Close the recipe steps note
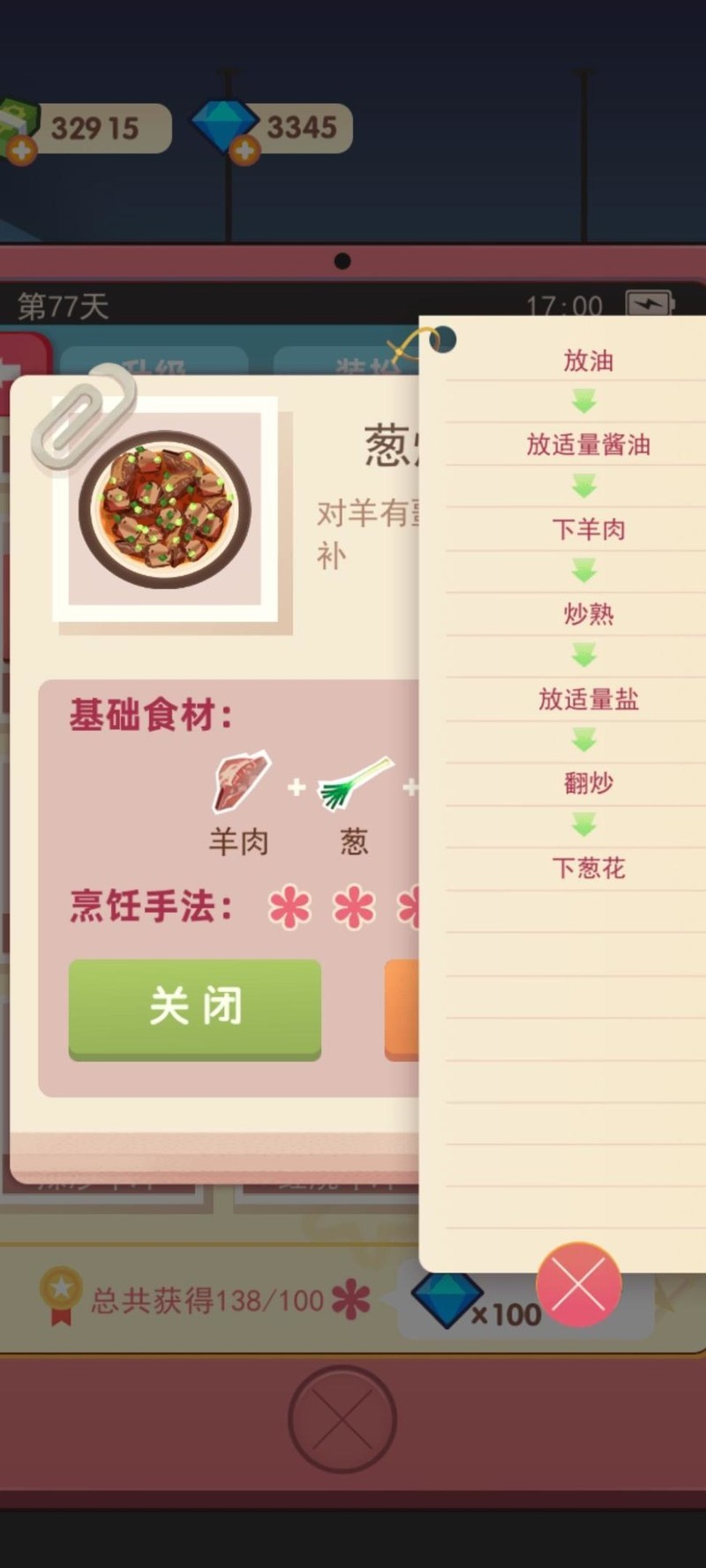The image size is (706, 1568). click(x=579, y=1285)
